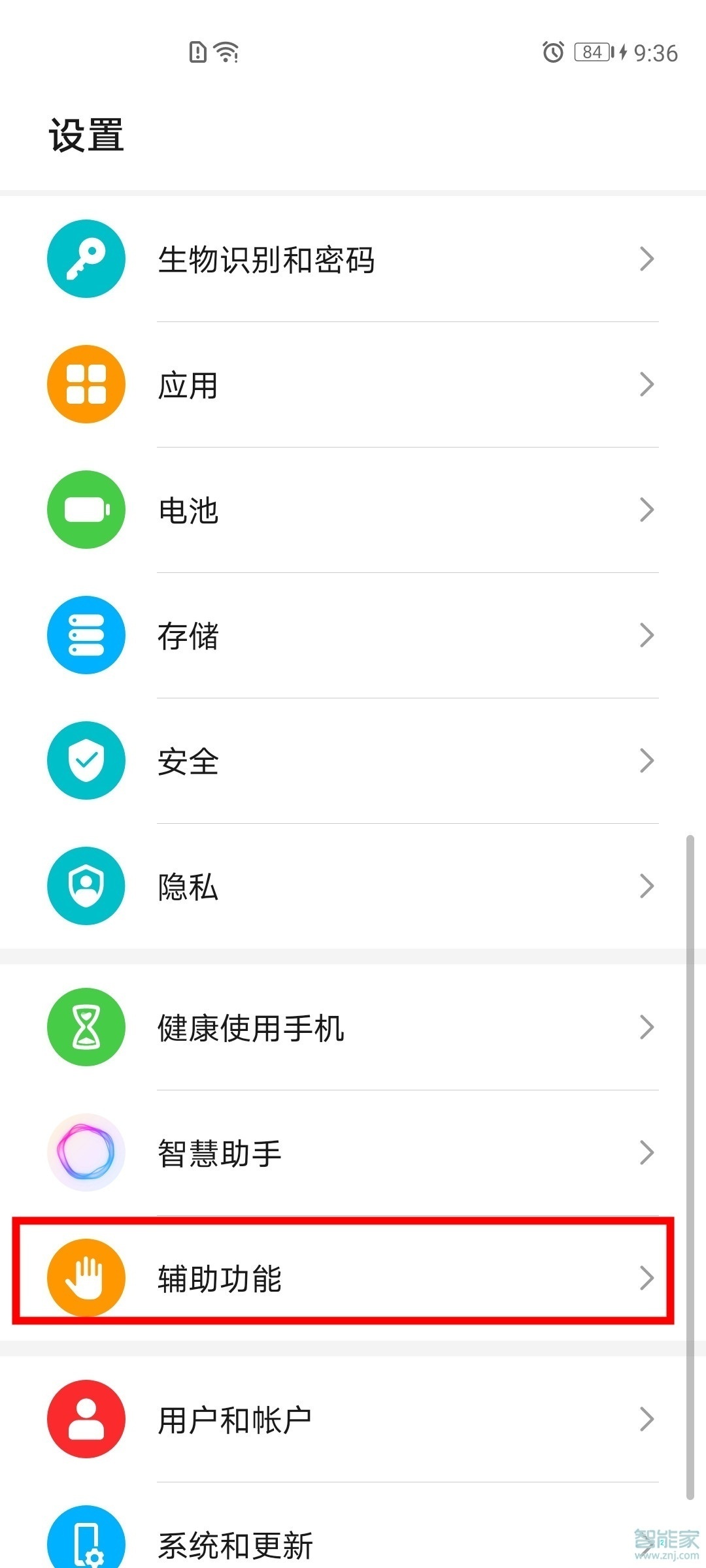Open 健康使用手机 settings

(x=353, y=1027)
